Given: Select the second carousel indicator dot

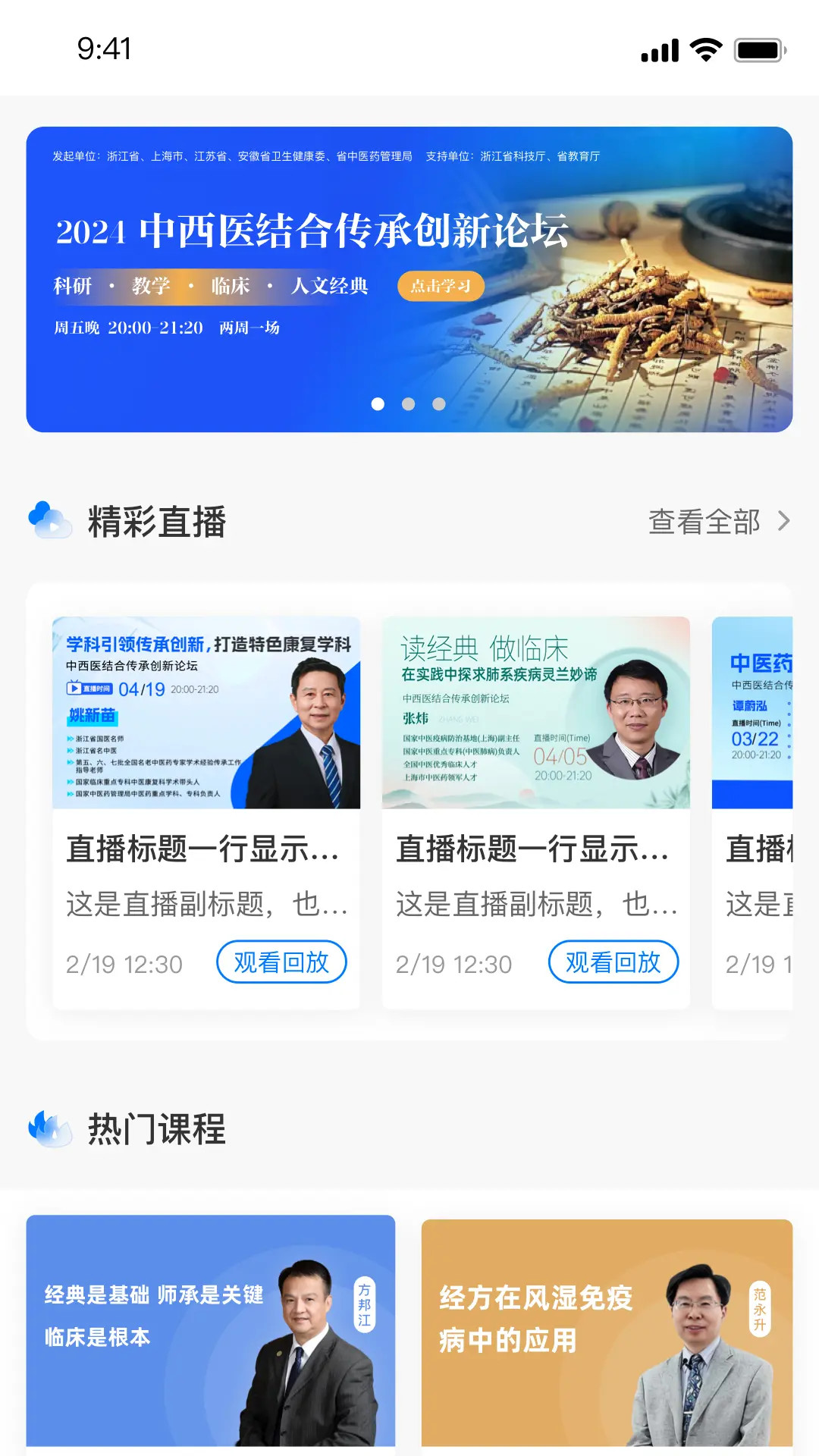Looking at the screenshot, I should 407,405.
